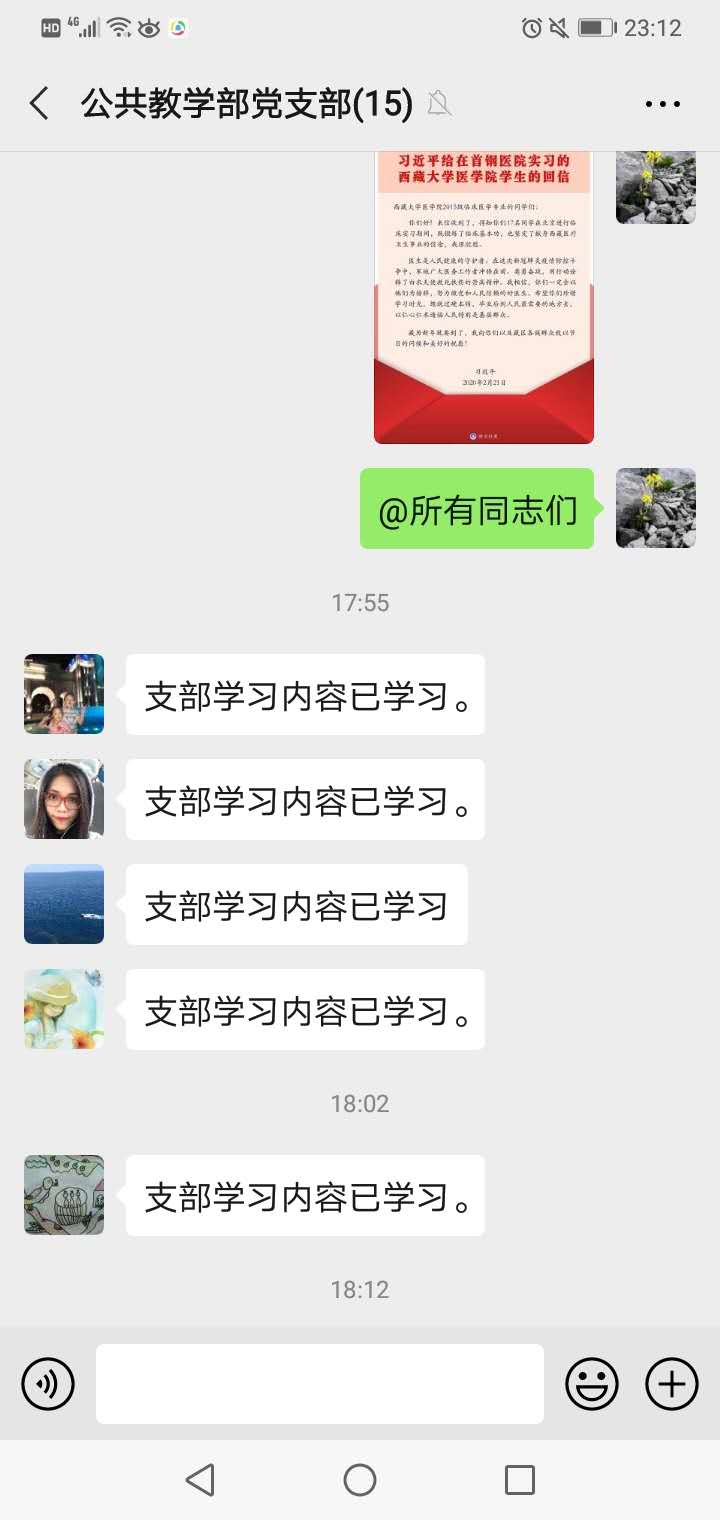Tap the recent apps square button

click(518, 1479)
